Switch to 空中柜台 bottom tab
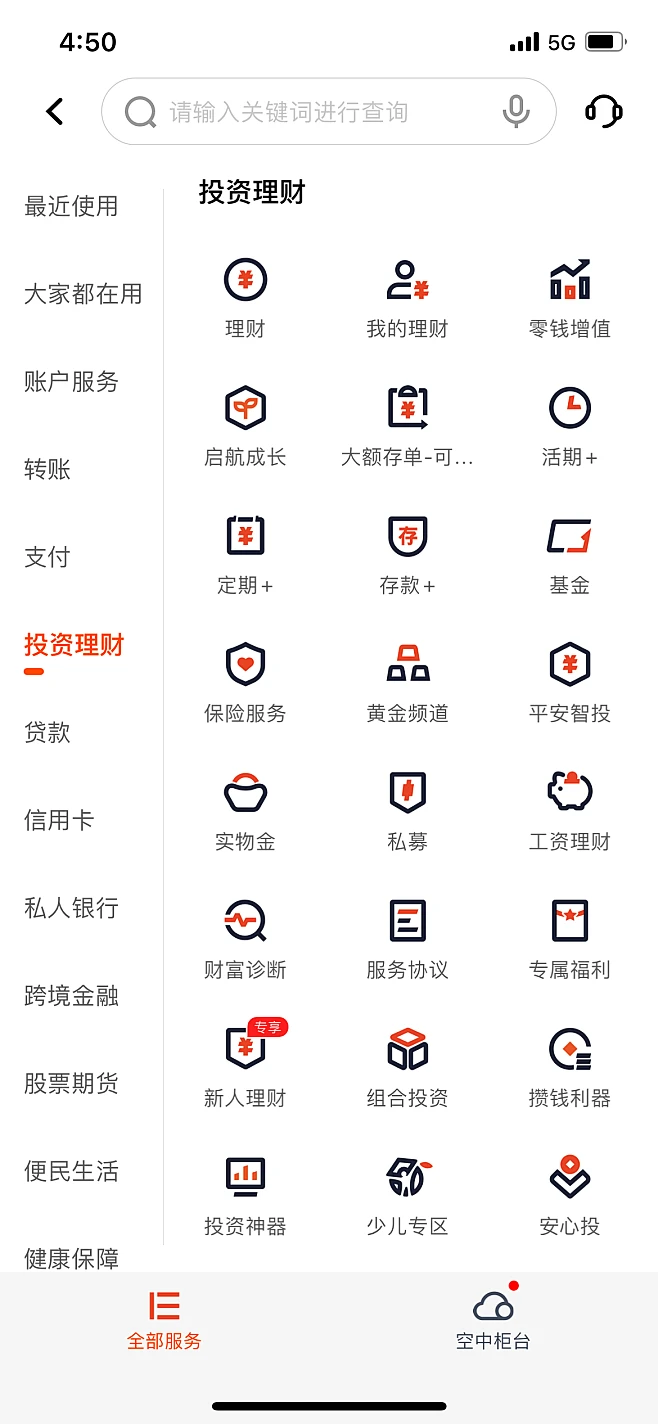The image size is (658, 1424). [493, 1320]
